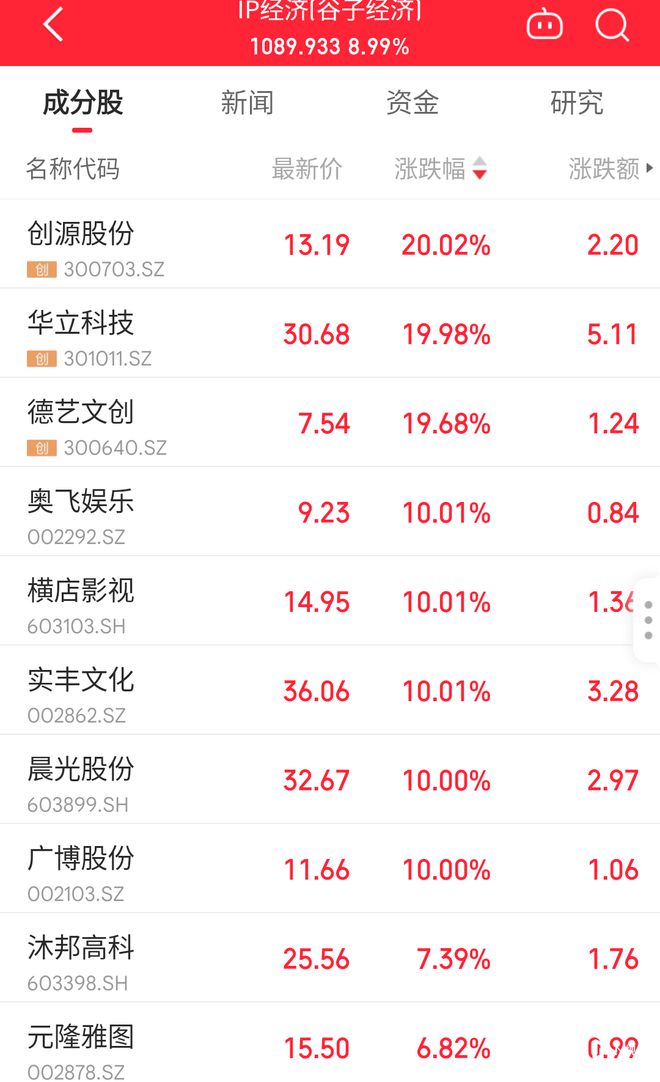This screenshot has height=1082, width=660.
Task: Open 德艺文创 stock details
Action: (x=330, y=422)
